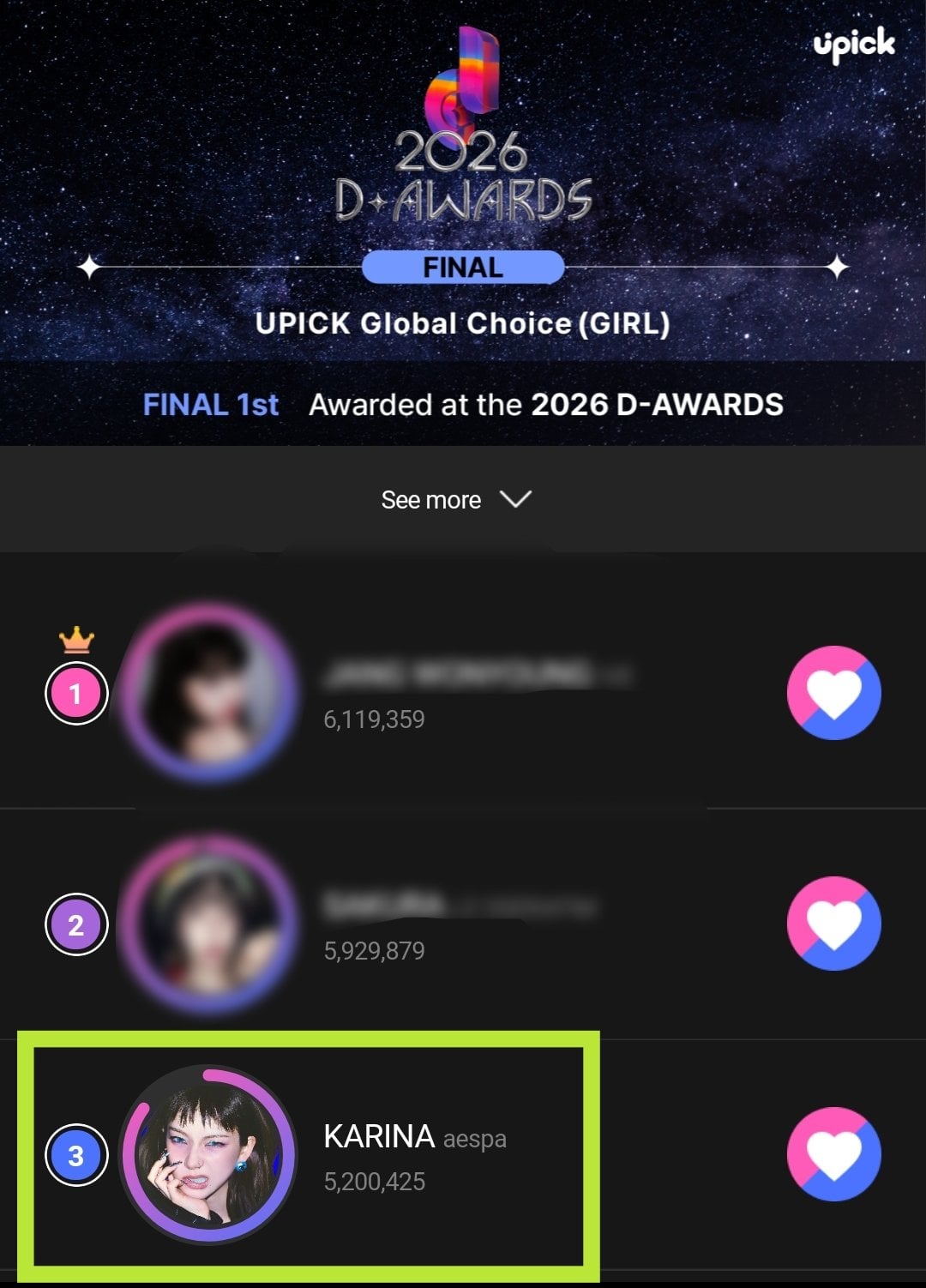Vote heart for the rank 1 candidate

click(833, 693)
